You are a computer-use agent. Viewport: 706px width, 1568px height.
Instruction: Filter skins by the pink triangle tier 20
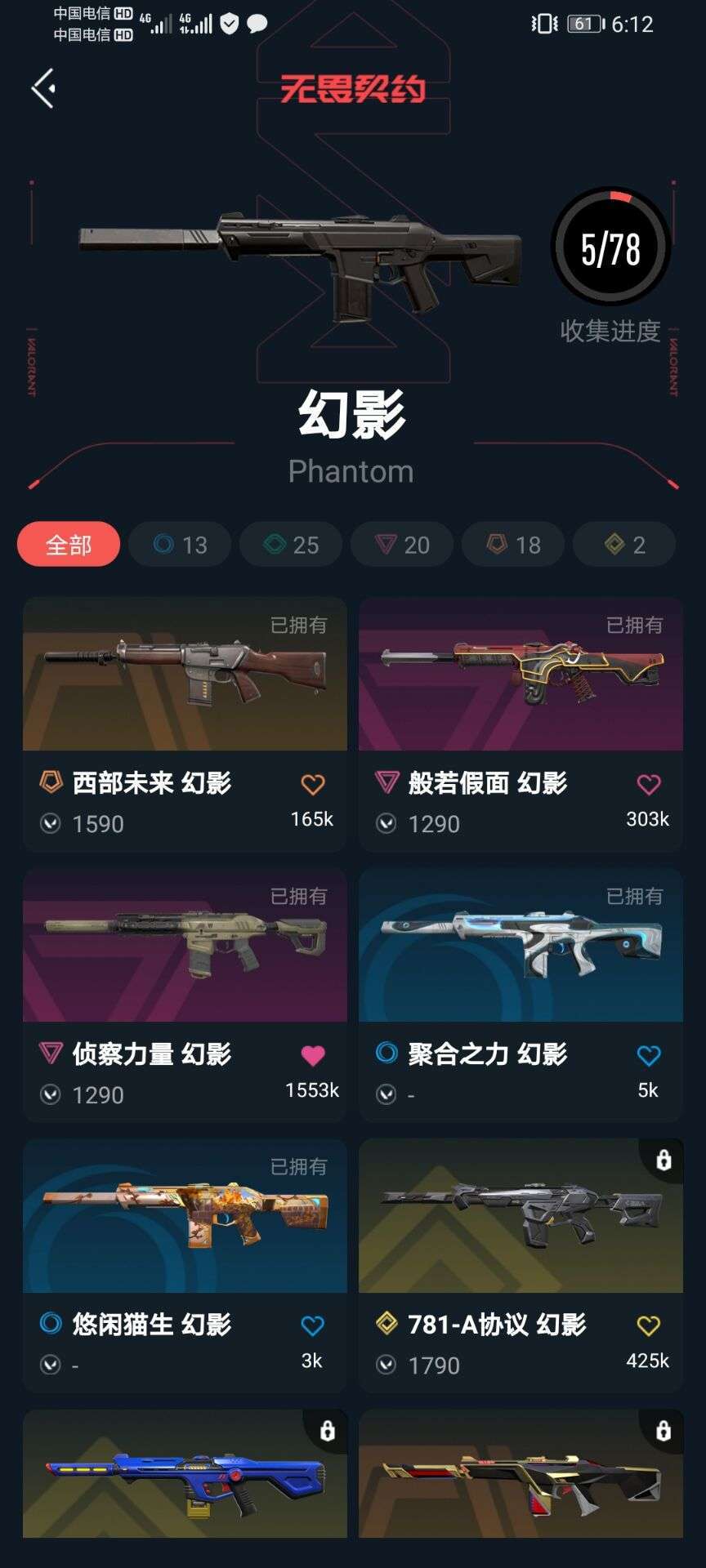(x=402, y=544)
